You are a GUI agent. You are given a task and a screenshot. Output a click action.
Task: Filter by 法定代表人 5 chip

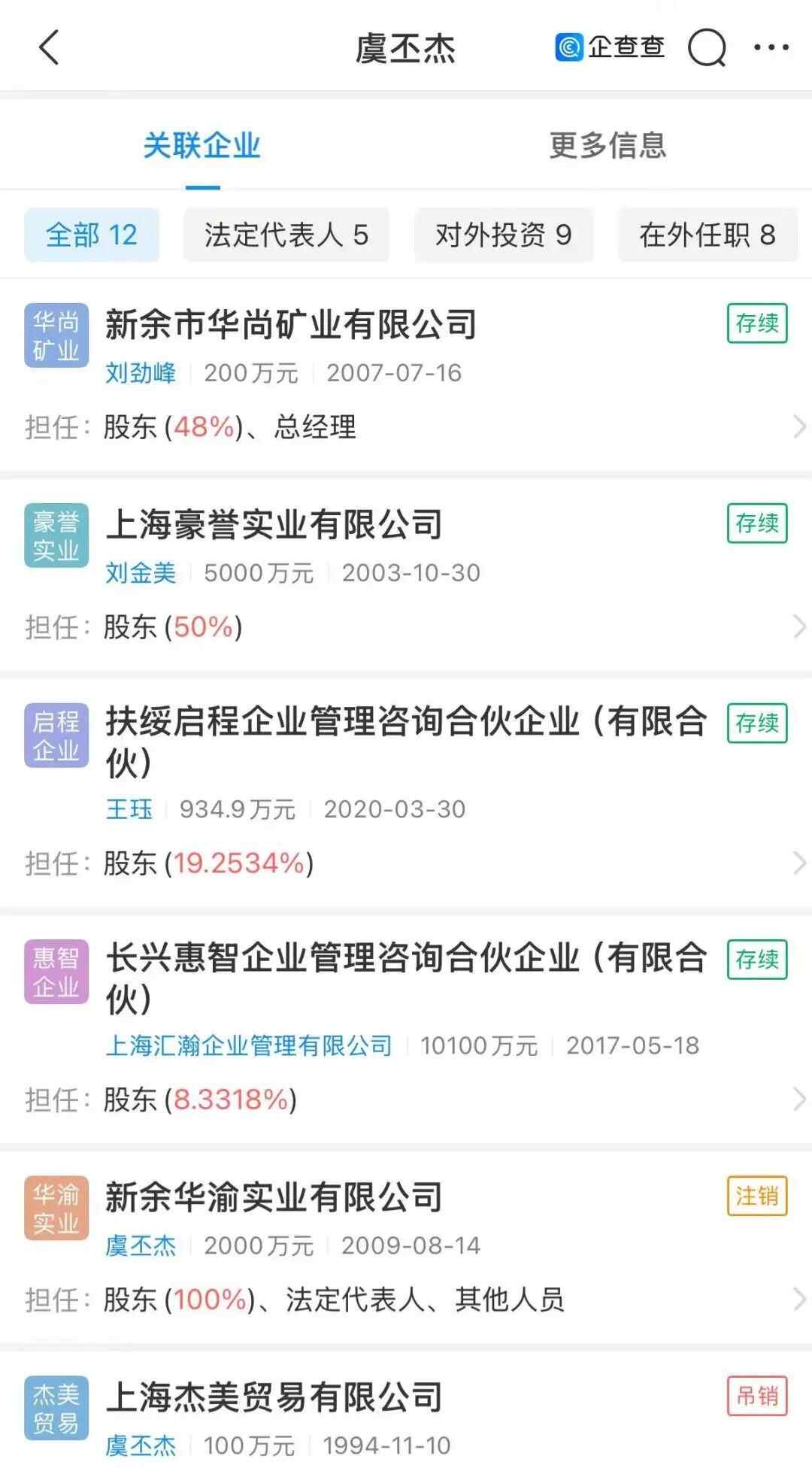286,235
